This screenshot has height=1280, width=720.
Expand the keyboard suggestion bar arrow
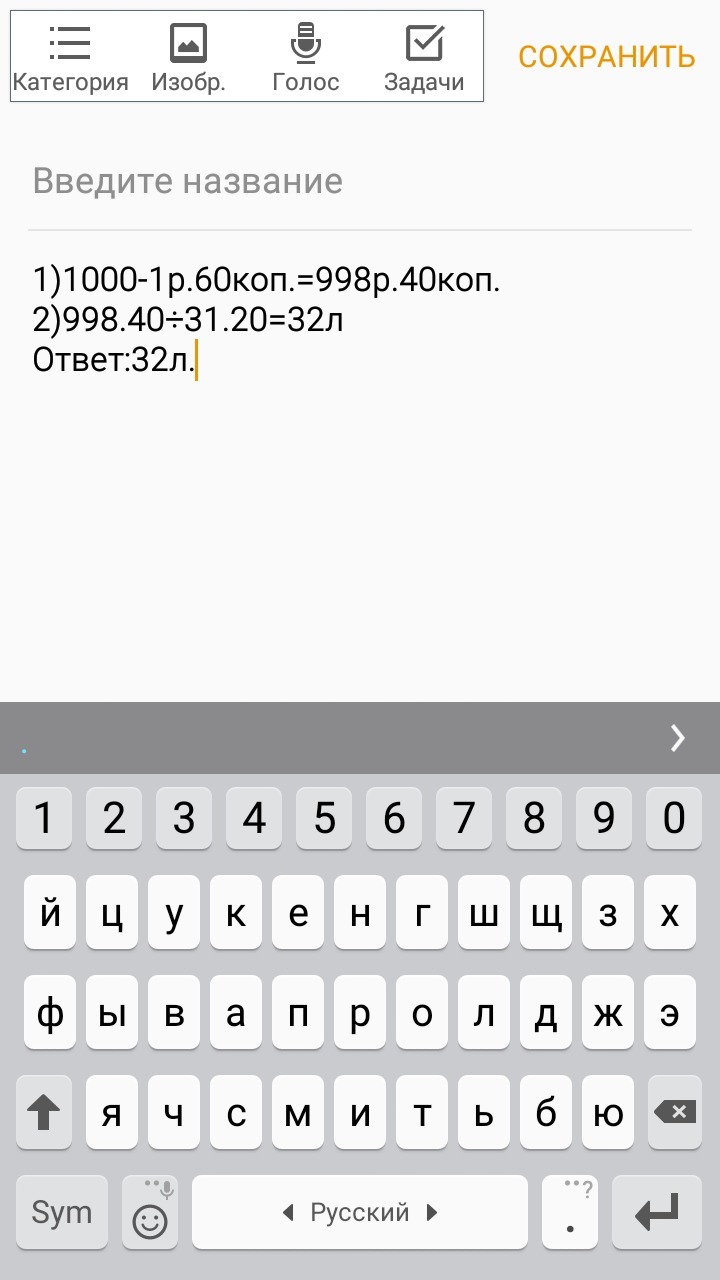678,738
